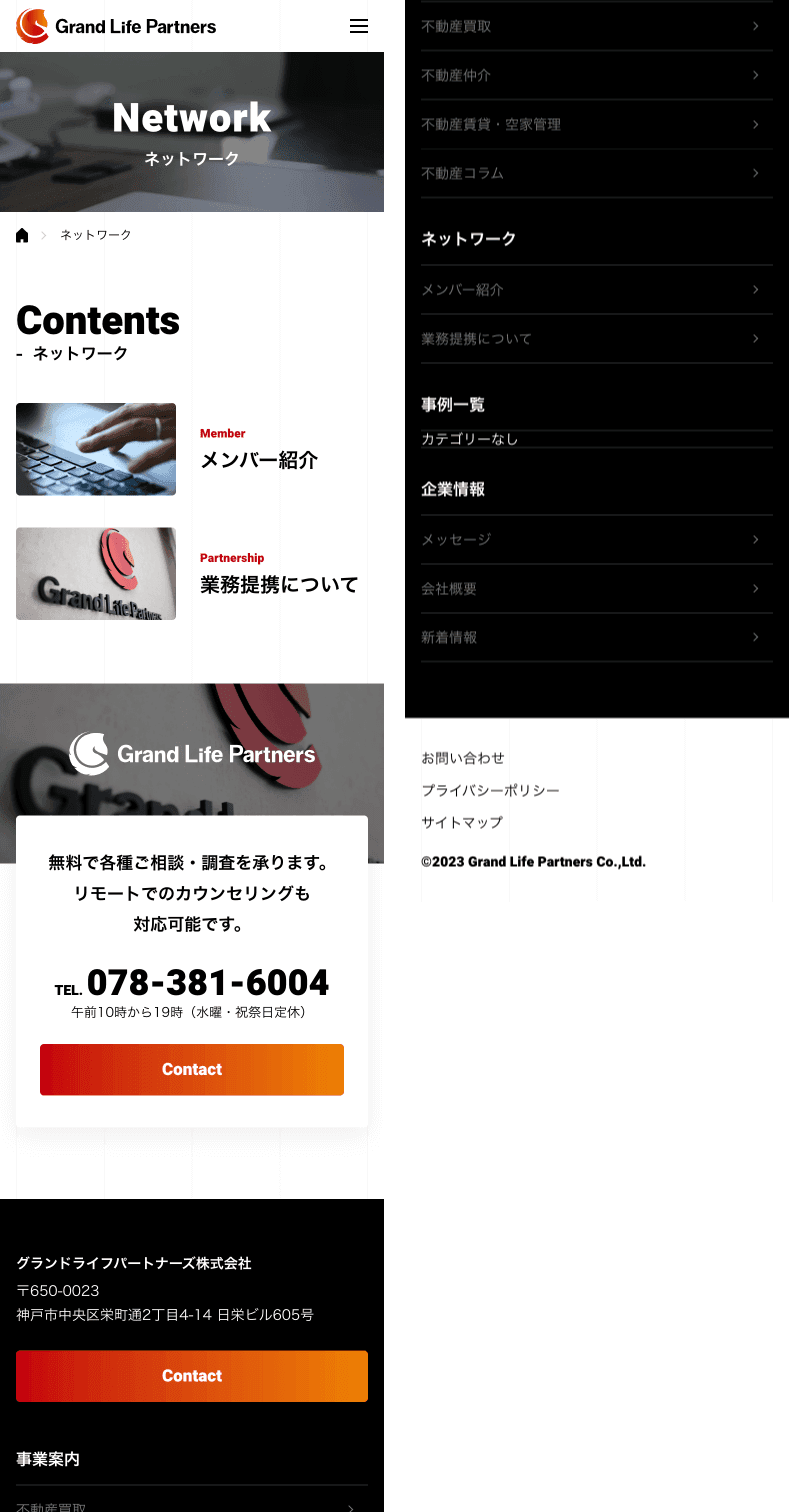Open 不動産賃貸・空家管理 footer row
This screenshot has height=1512, width=789.
(596, 124)
